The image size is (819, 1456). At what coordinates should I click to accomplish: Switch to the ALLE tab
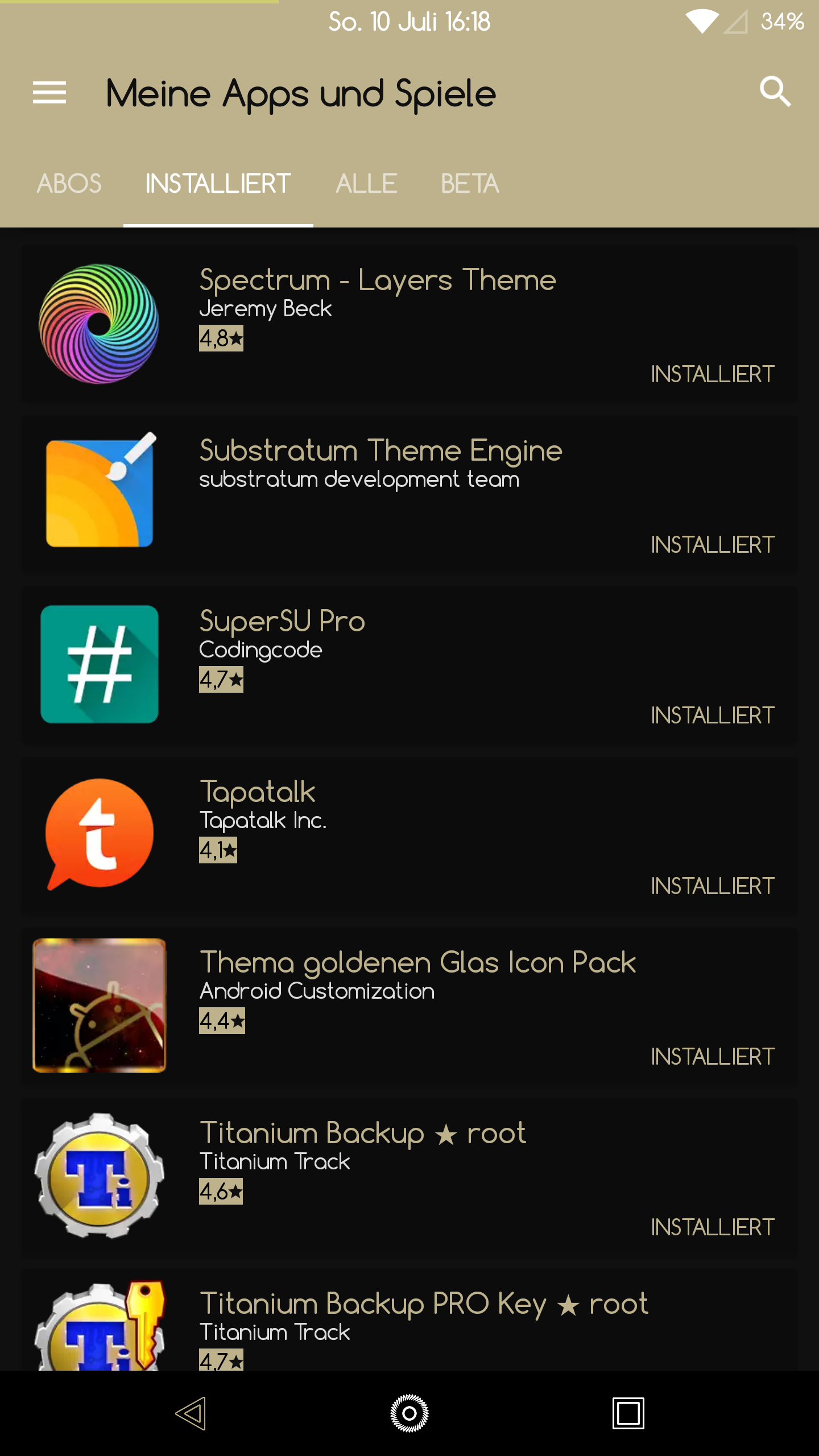point(366,184)
